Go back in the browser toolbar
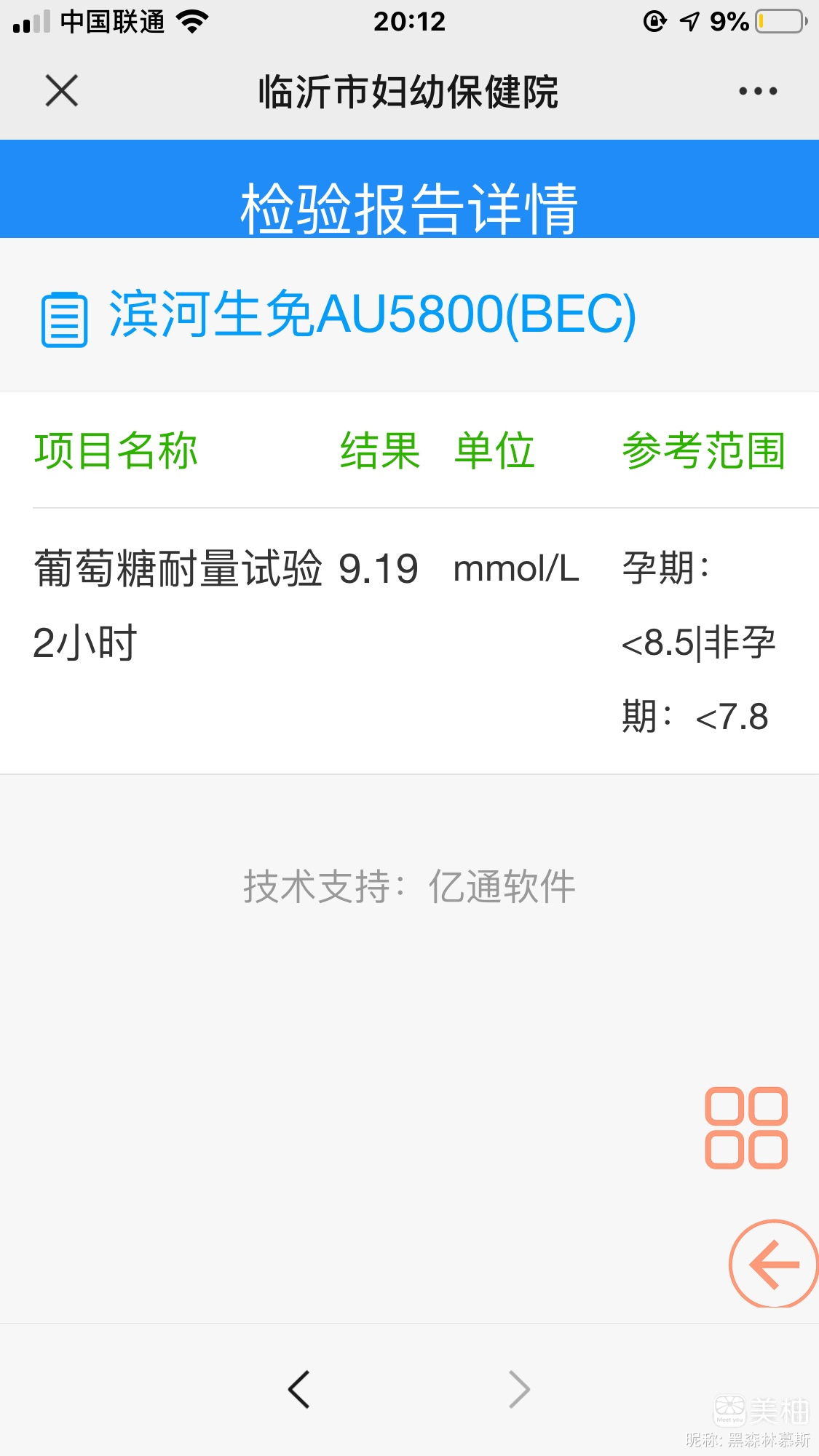819x1456 pixels. (x=299, y=1389)
